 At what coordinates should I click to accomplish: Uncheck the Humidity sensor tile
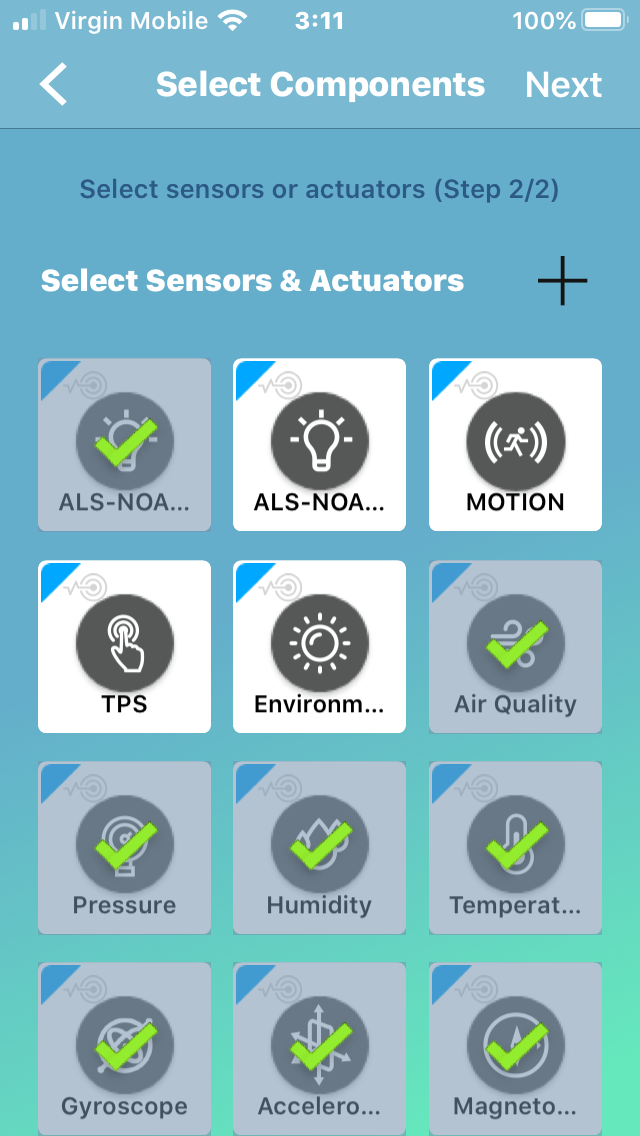pos(319,848)
